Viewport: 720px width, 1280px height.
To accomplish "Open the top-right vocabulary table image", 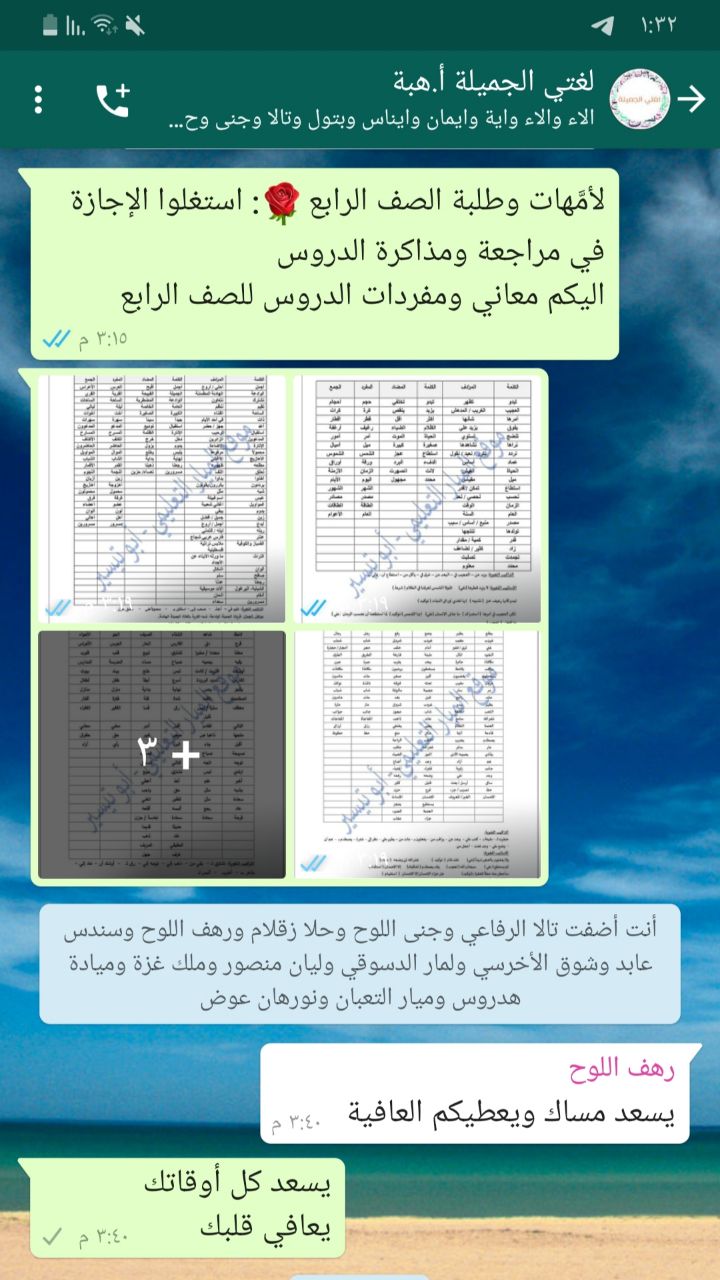I will point(417,500).
